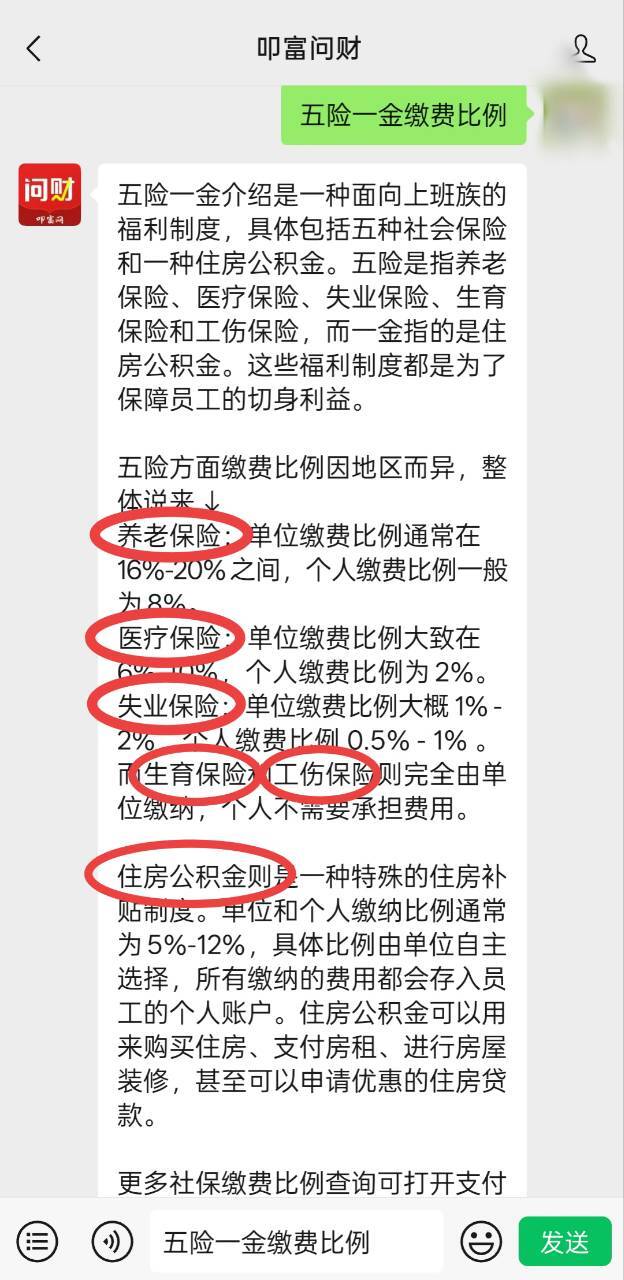Open the 问财 bot avatar
The width and height of the screenshot is (624, 1280).
(50, 195)
